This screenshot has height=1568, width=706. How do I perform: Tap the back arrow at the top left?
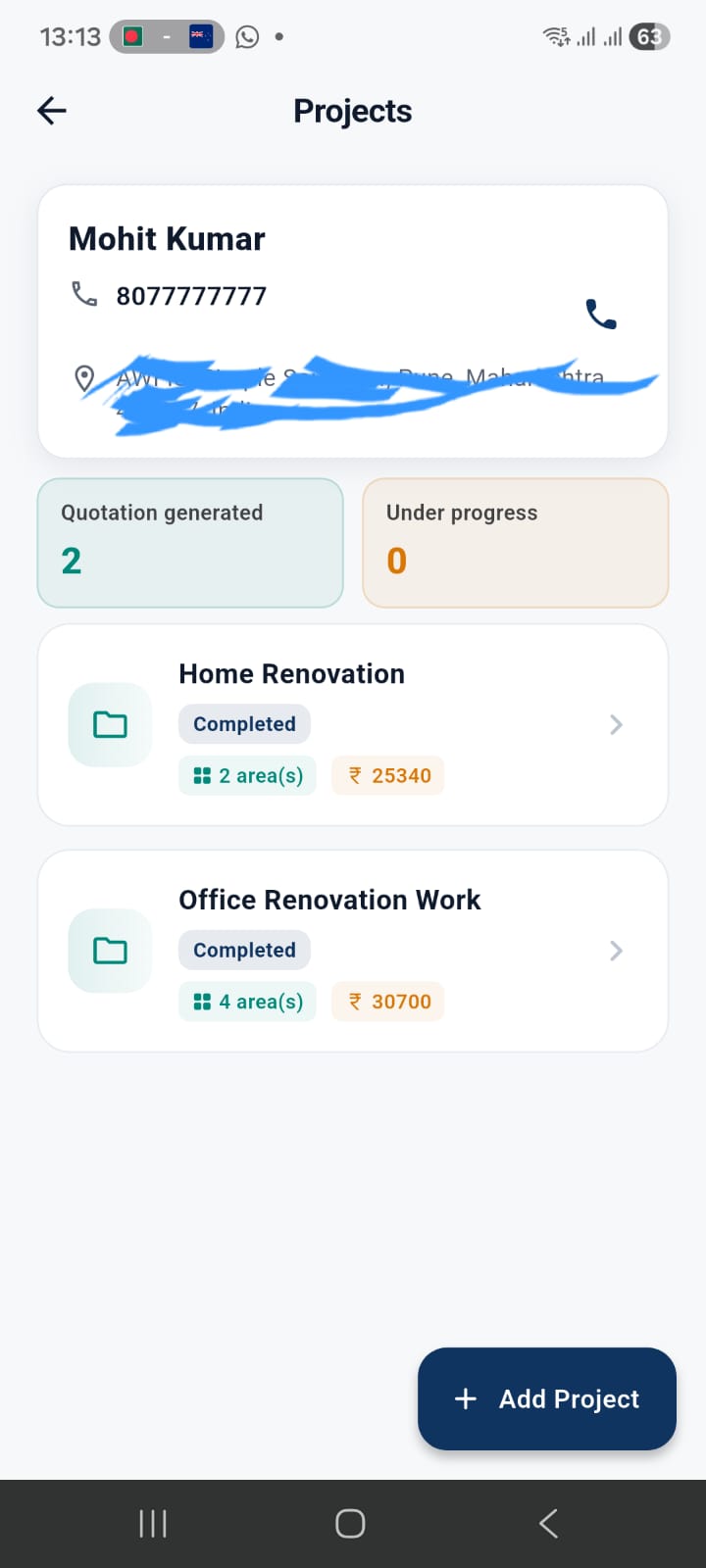click(x=50, y=110)
